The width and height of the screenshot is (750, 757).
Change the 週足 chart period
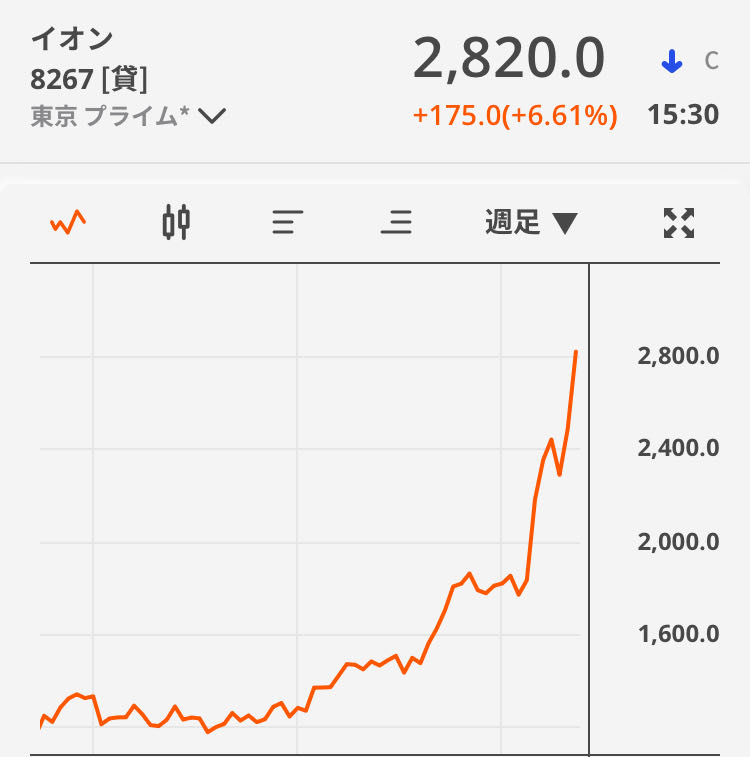point(531,222)
